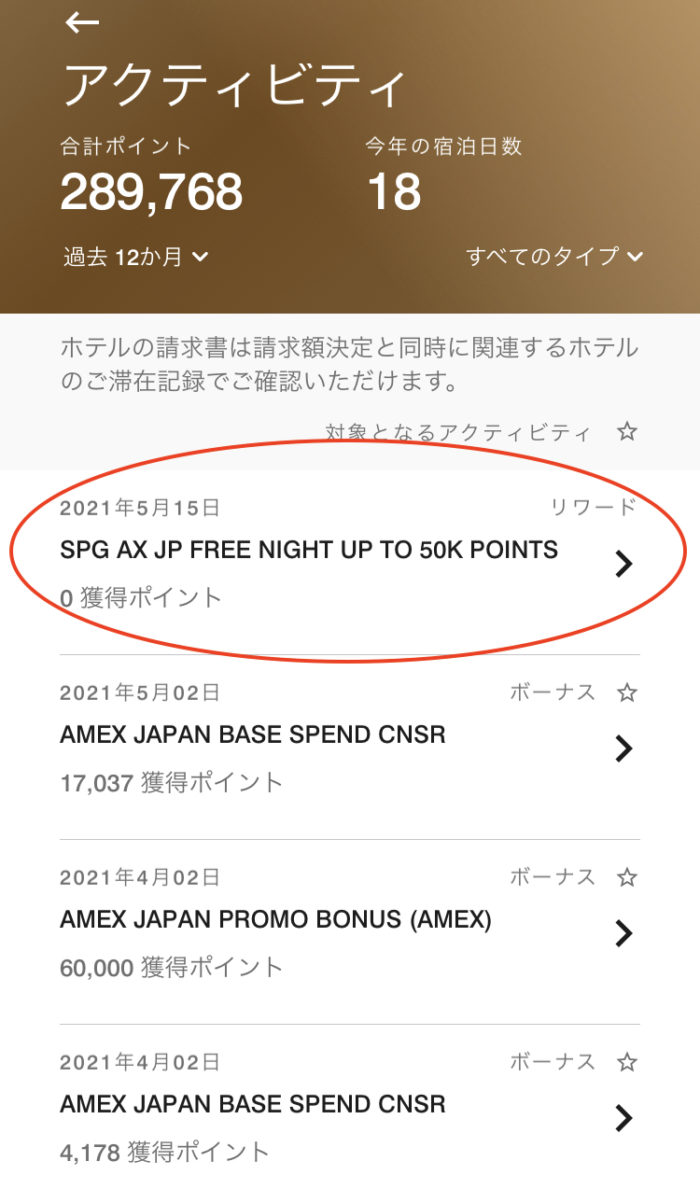
Task: Open the 過去12か月 period dropdown
Action: tap(136, 257)
